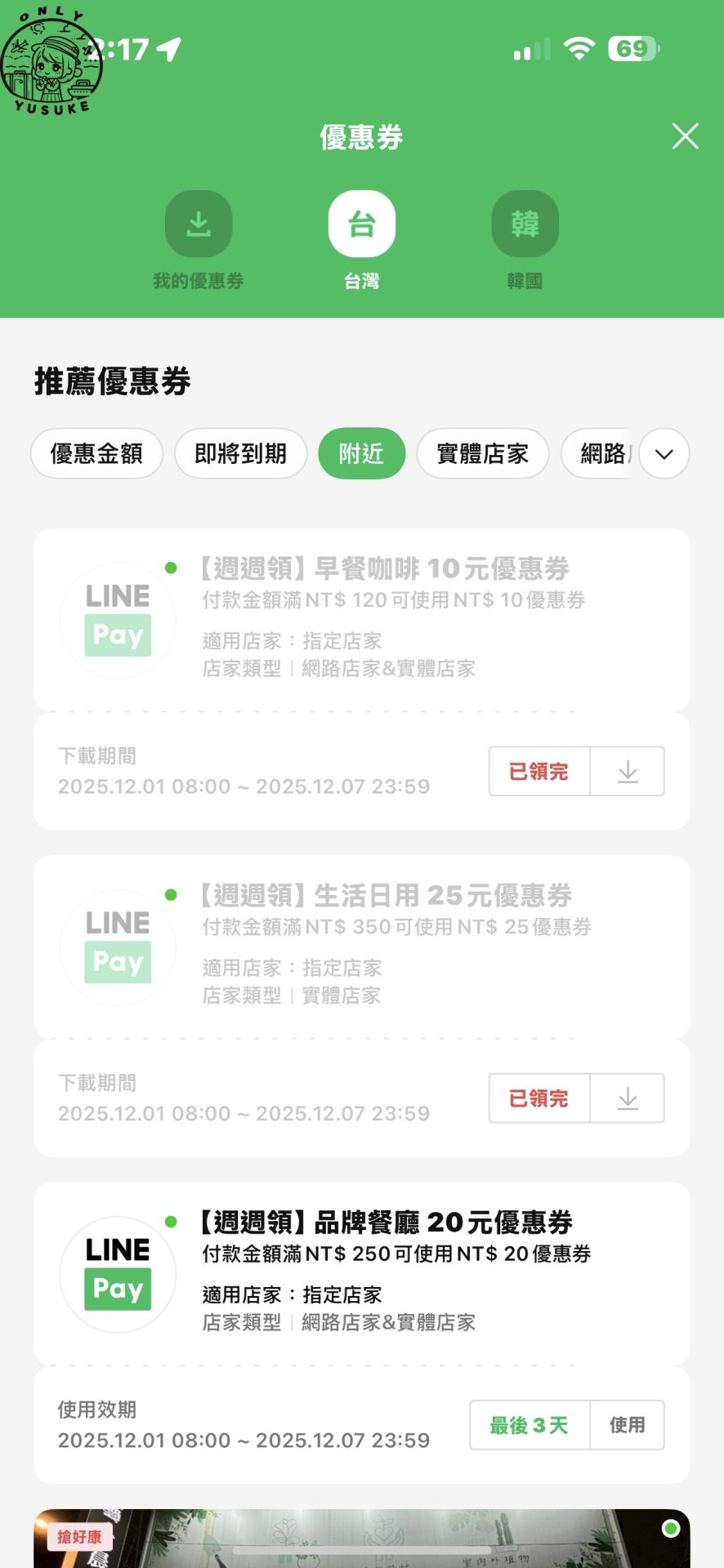Tap download icon beside second 已領完 button
The width and height of the screenshot is (724, 1568).
tap(627, 1098)
